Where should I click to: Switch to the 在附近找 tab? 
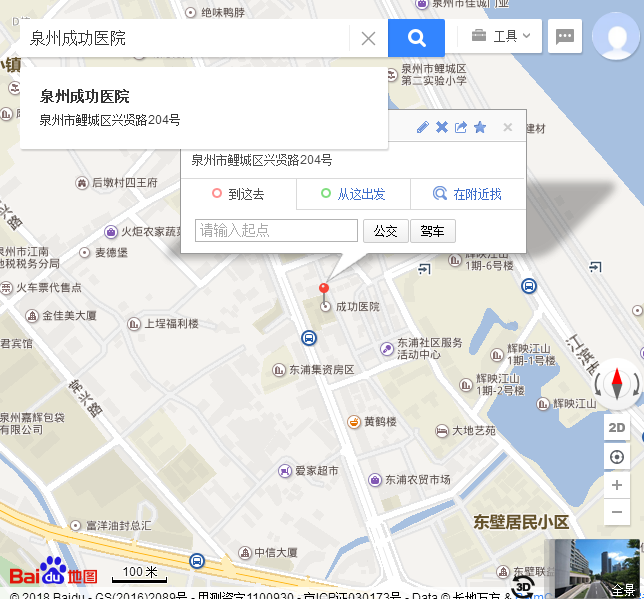[467, 194]
